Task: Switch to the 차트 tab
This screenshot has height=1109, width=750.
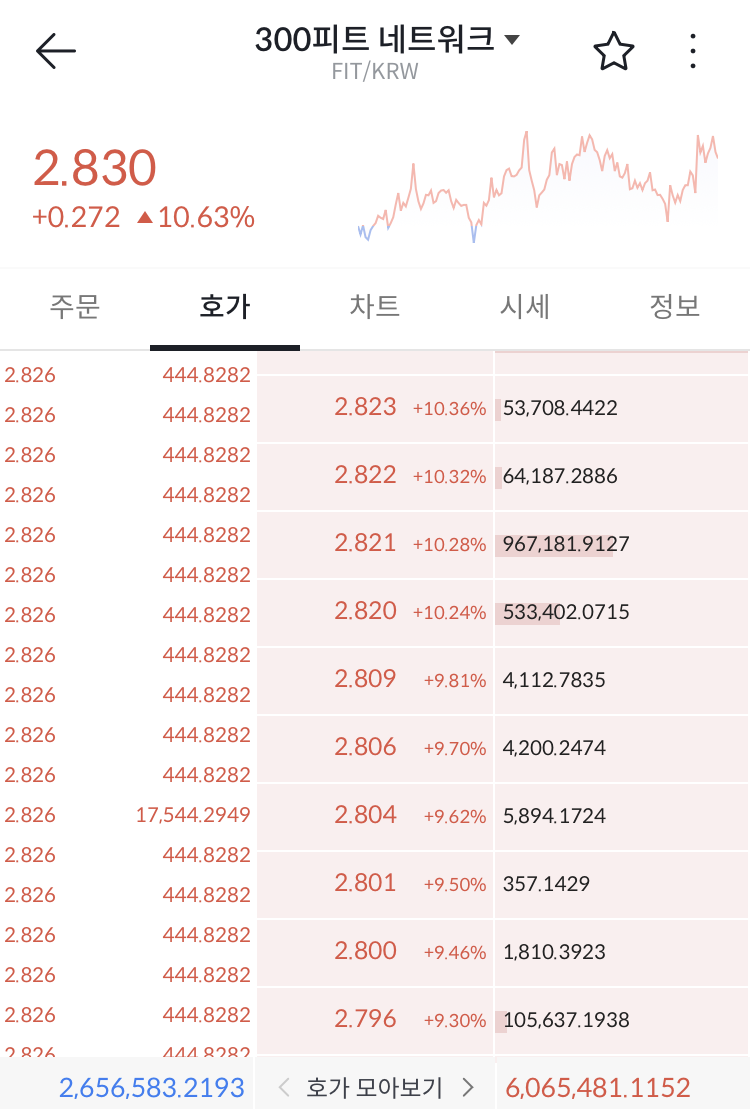Action: point(375,307)
